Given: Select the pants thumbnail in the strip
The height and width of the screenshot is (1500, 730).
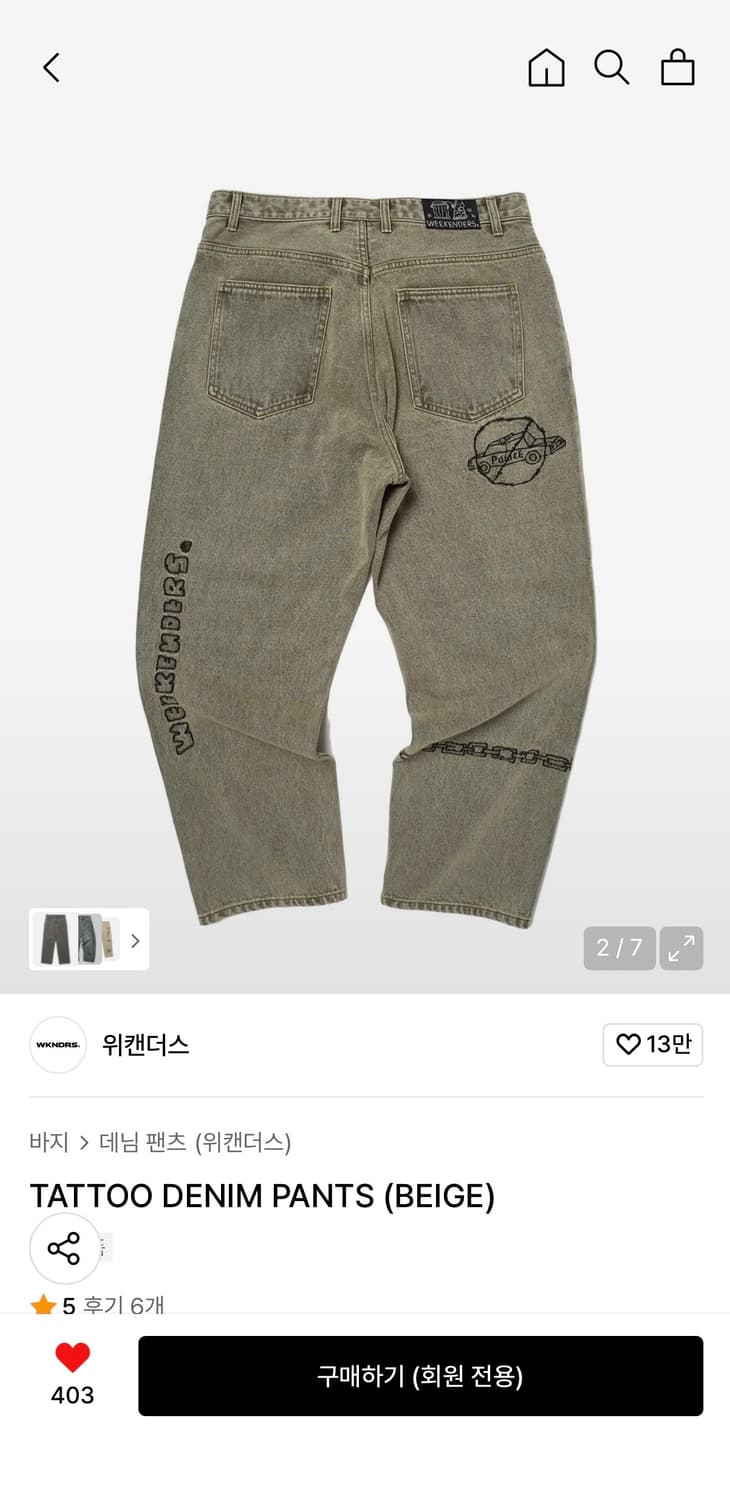Looking at the screenshot, I should tap(55, 941).
